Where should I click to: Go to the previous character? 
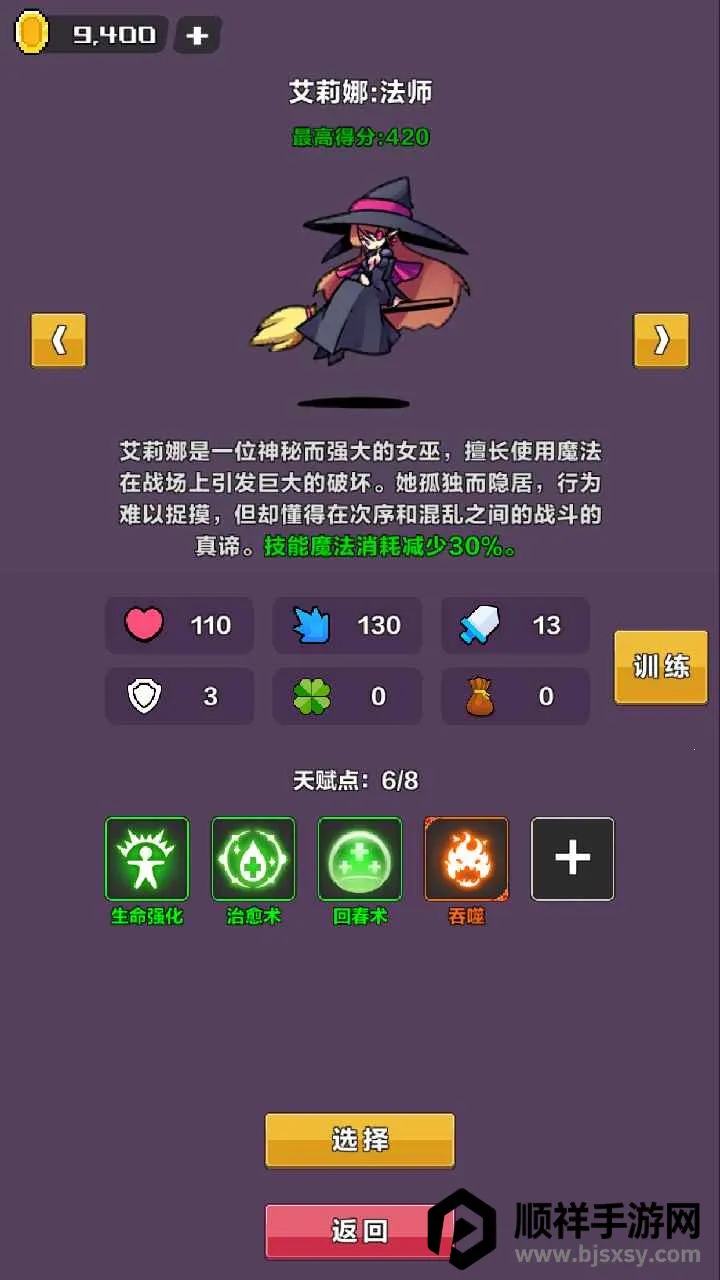59,341
